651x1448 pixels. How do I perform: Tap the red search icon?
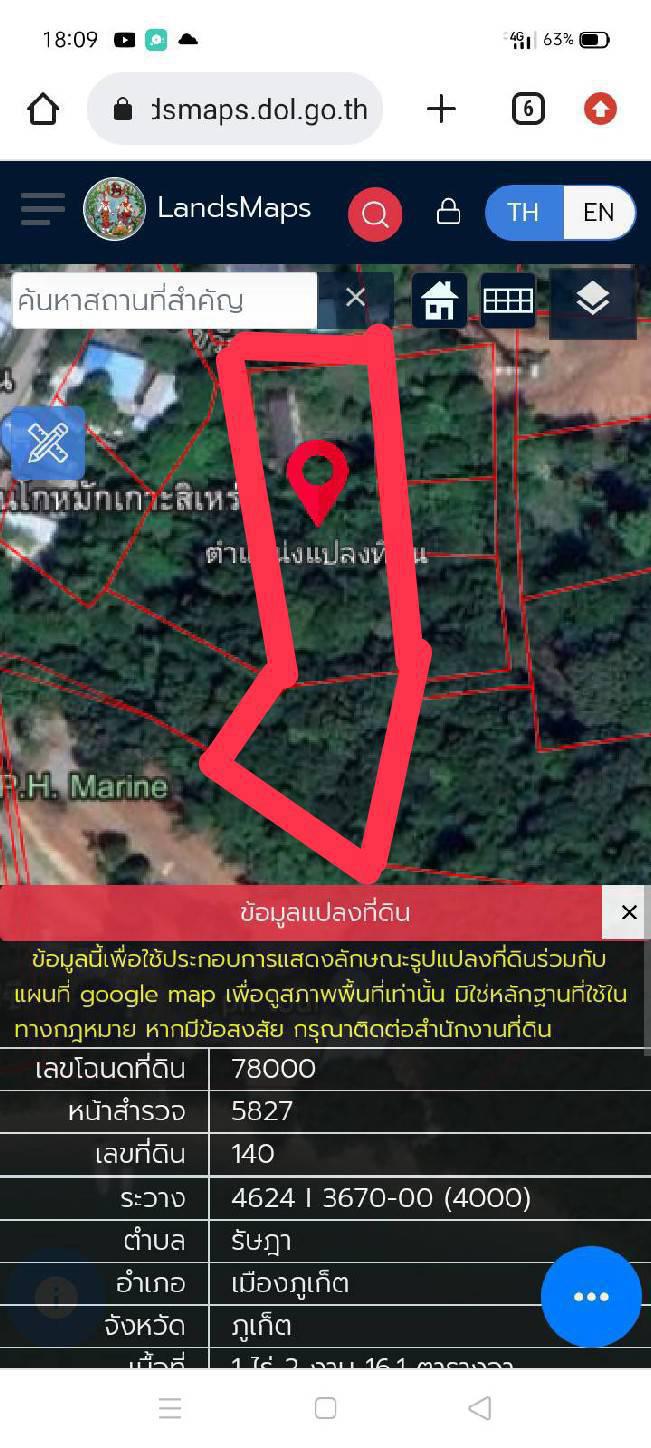pos(375,213)
